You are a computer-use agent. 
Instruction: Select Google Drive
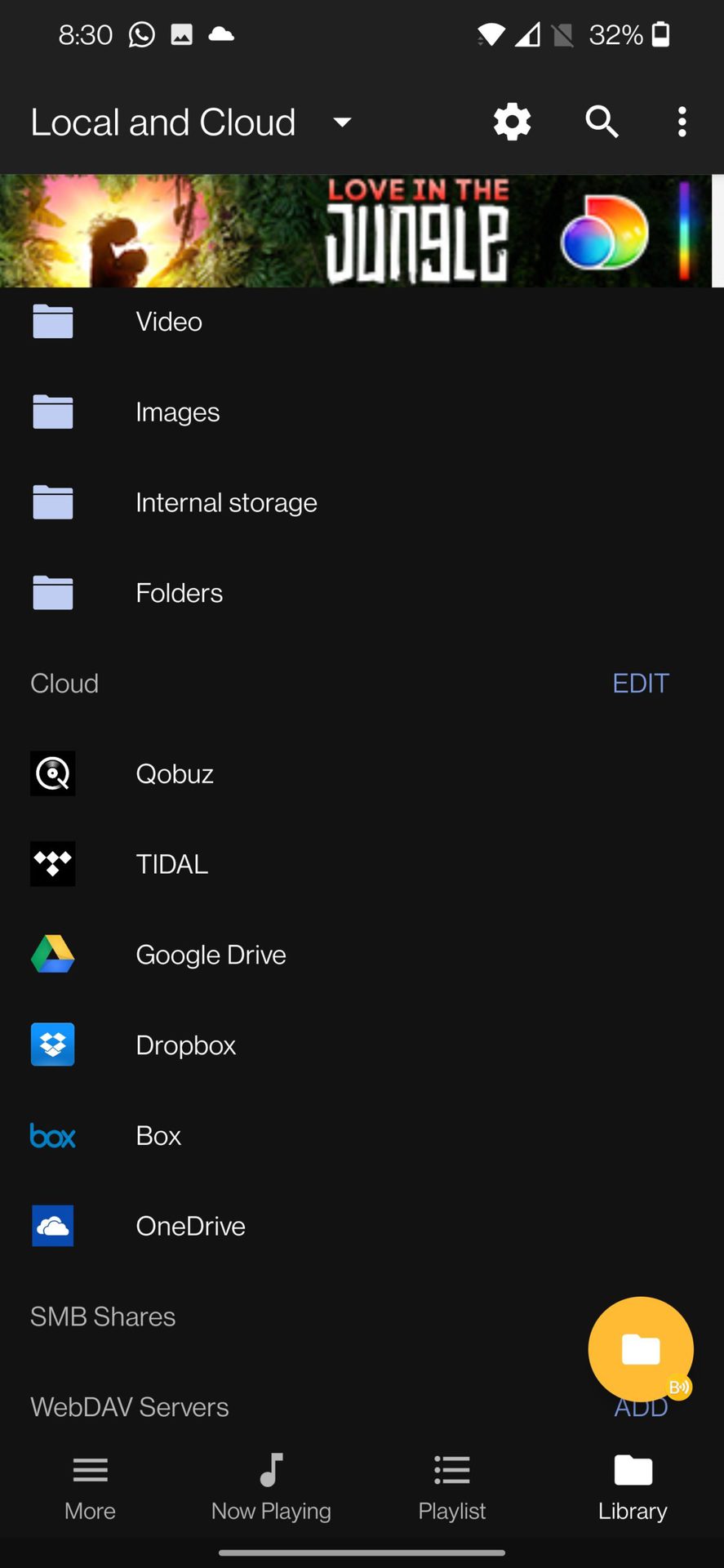tap(211, 955)
